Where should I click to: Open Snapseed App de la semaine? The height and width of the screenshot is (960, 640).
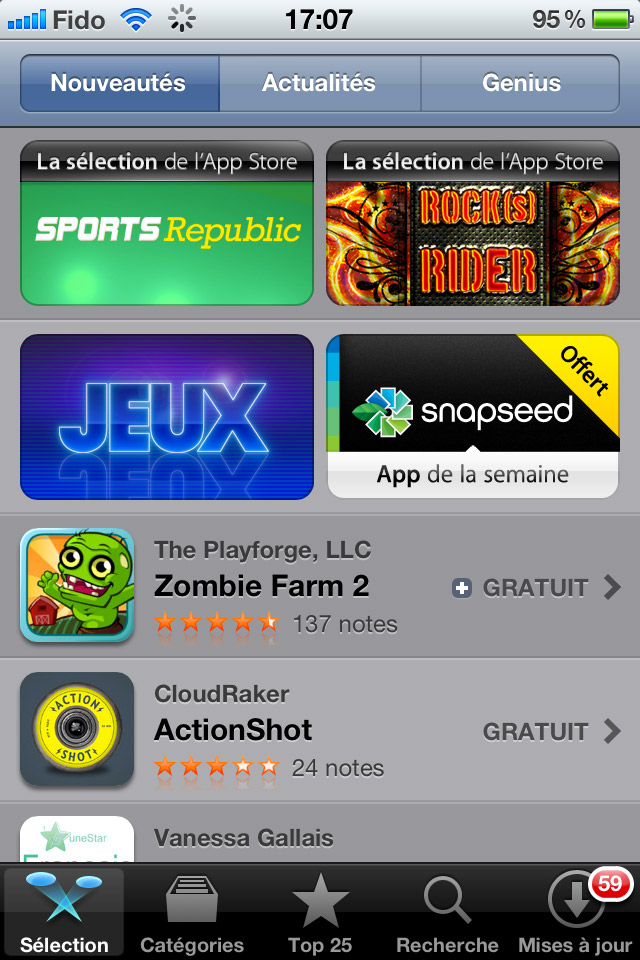[x=473, y=416]
